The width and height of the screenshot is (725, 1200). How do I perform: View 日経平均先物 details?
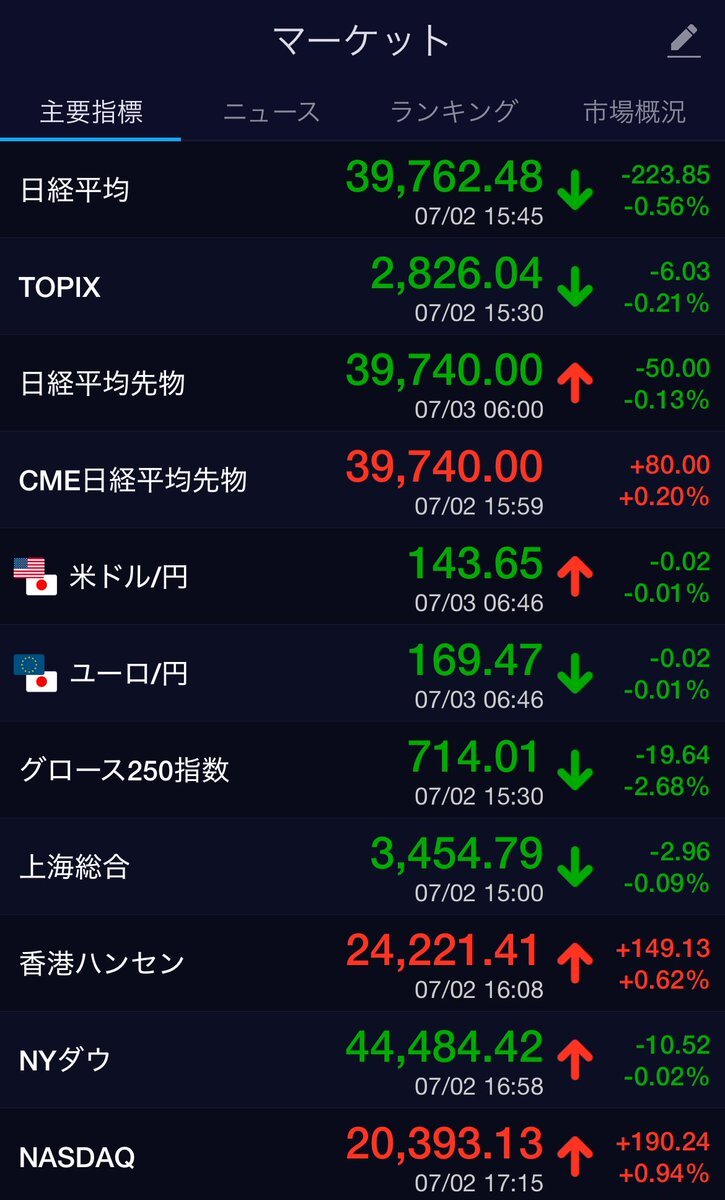[362, 384]
